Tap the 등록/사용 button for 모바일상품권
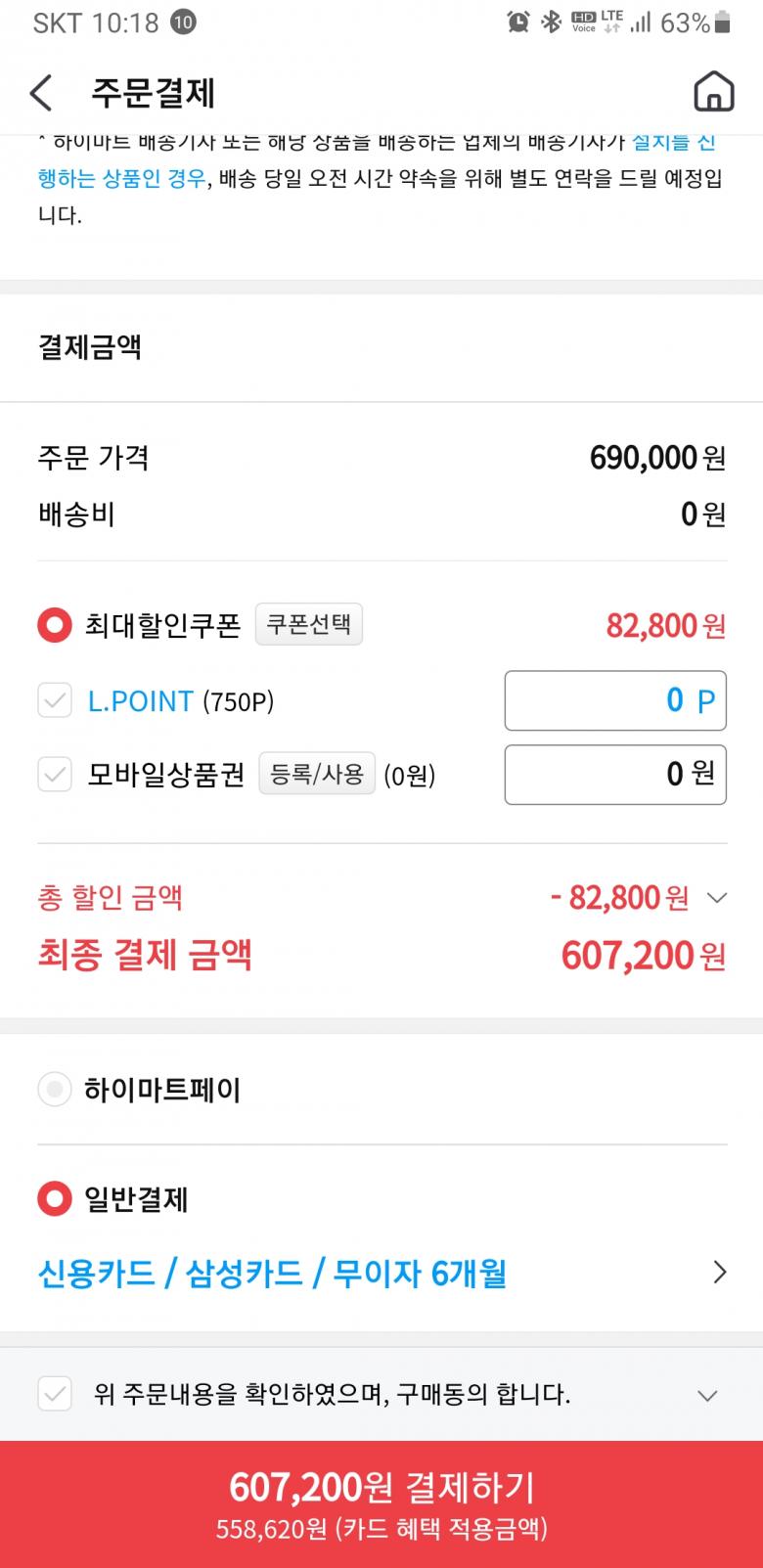Image resolution: width=763 pixels, height=1568 pixels. point(316,775)
